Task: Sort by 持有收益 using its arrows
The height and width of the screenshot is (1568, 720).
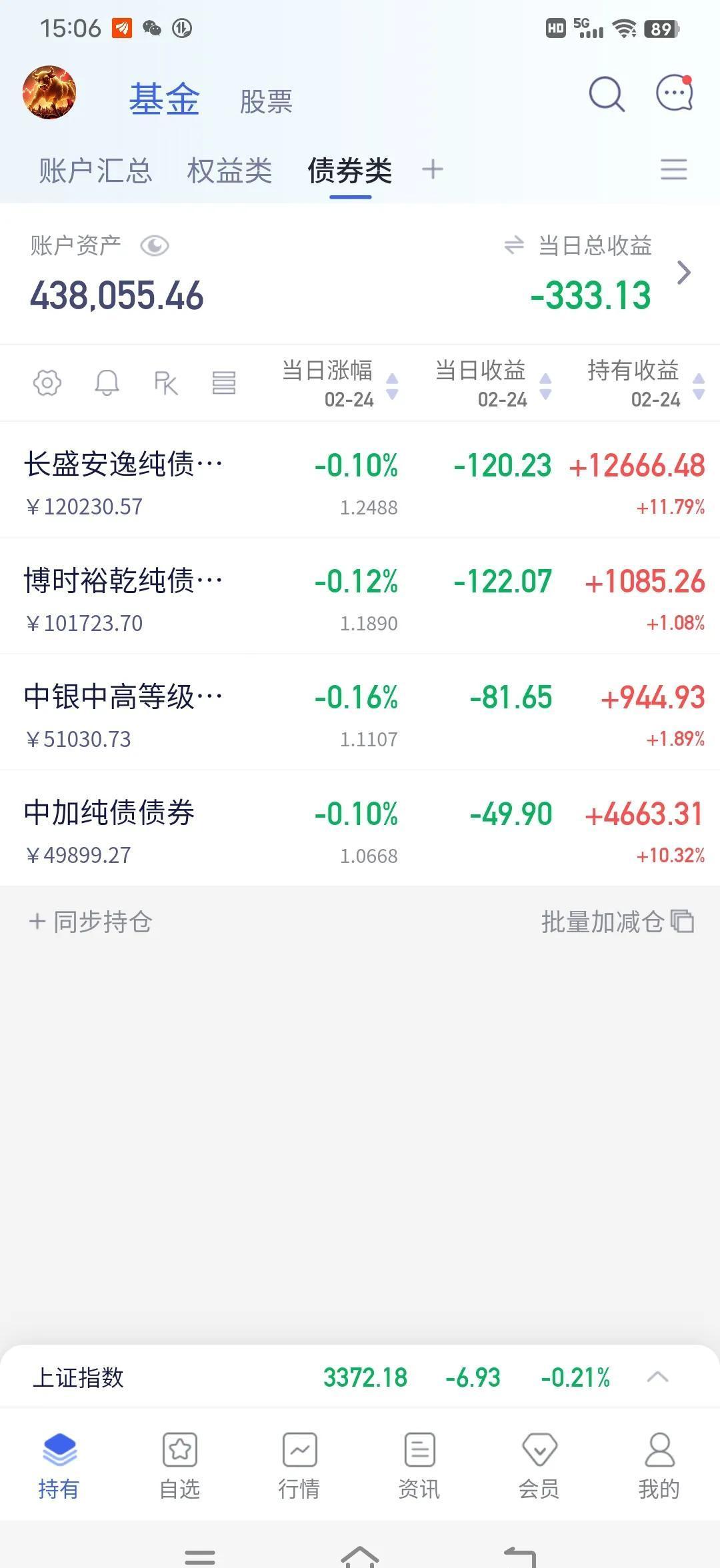Action: [x=697, y=383]
